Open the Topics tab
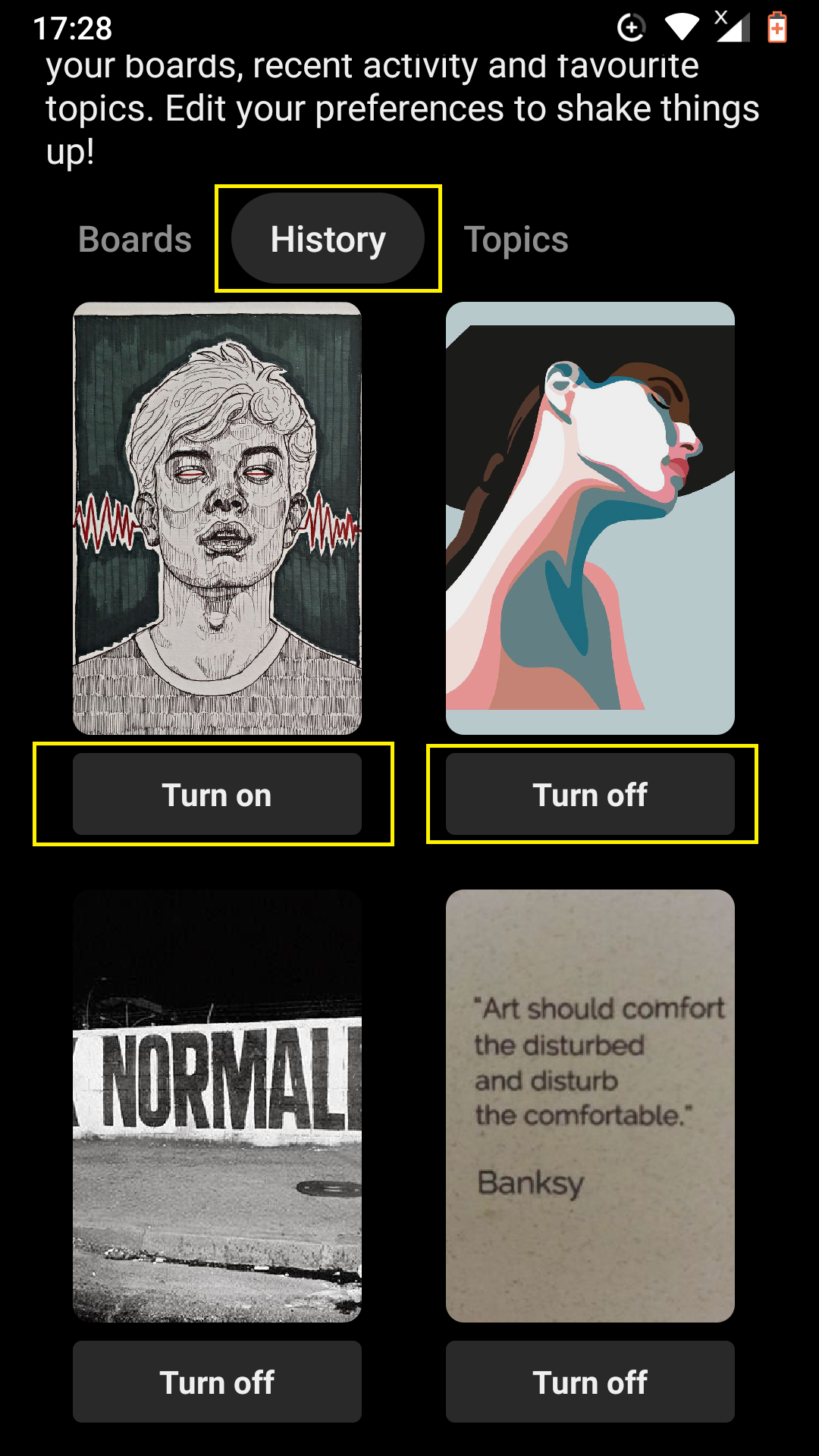819x1456 pixels. [516, 240]
